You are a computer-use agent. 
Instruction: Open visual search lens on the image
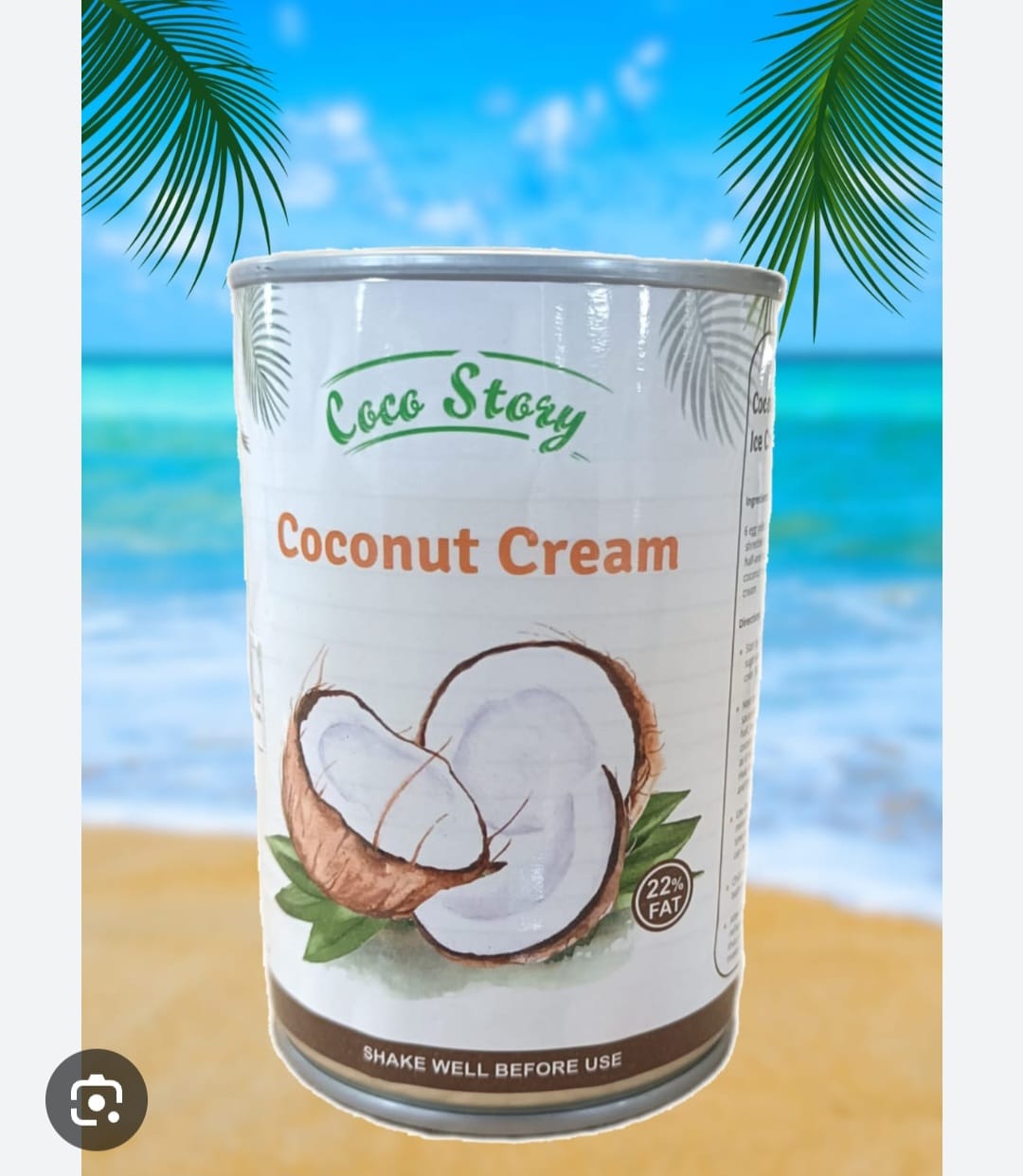[x=97, y=1099]
